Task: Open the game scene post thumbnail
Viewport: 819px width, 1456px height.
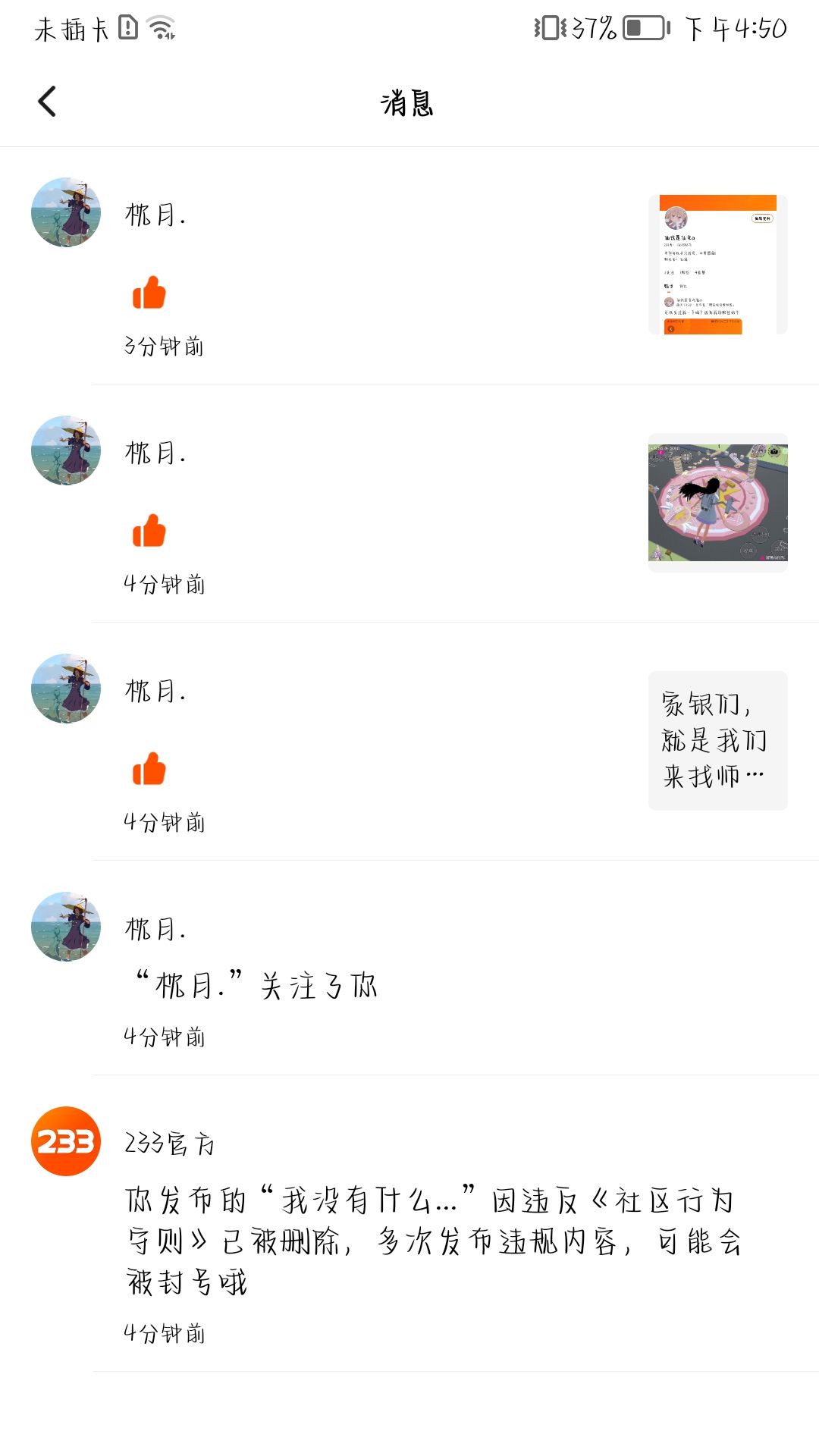Action: (717, 503)
